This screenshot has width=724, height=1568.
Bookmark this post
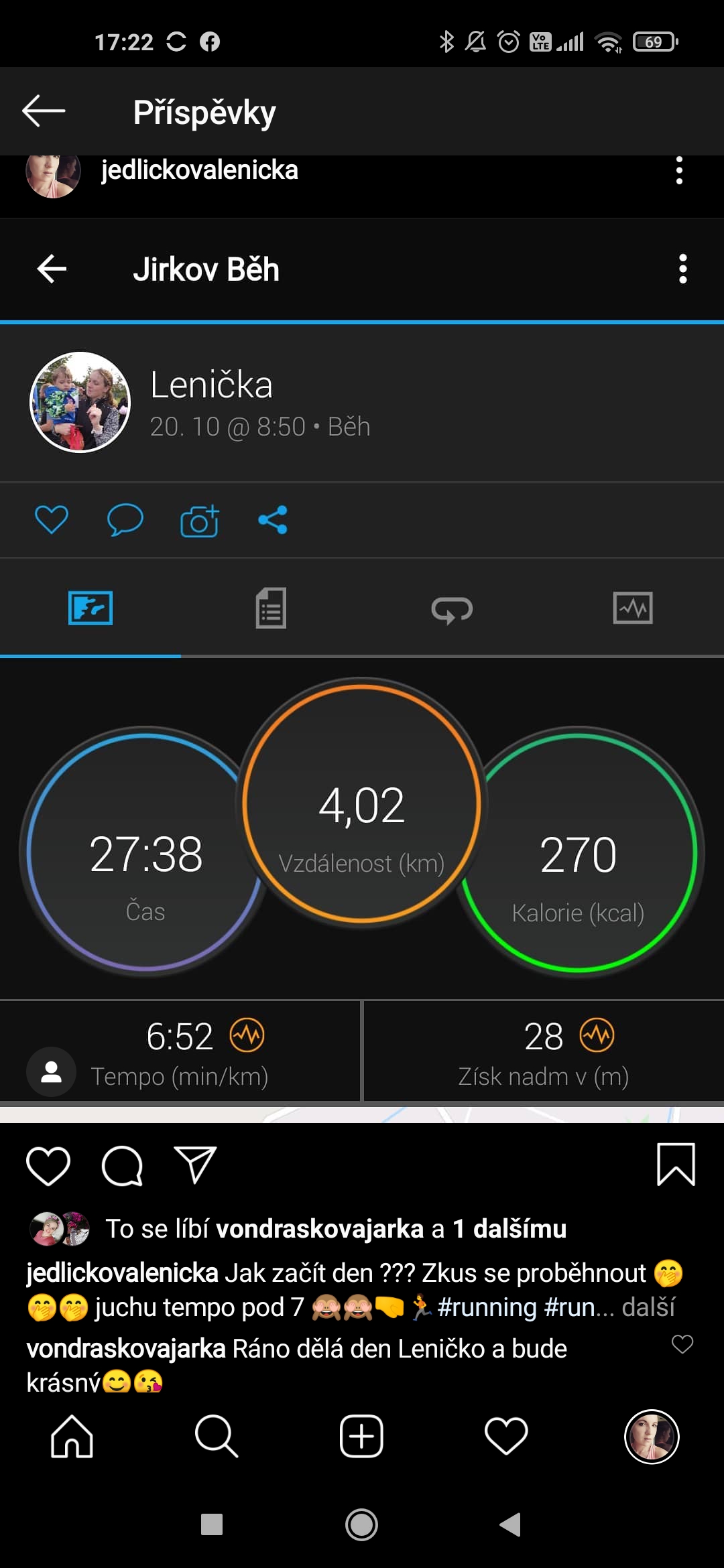point(676,1165)
